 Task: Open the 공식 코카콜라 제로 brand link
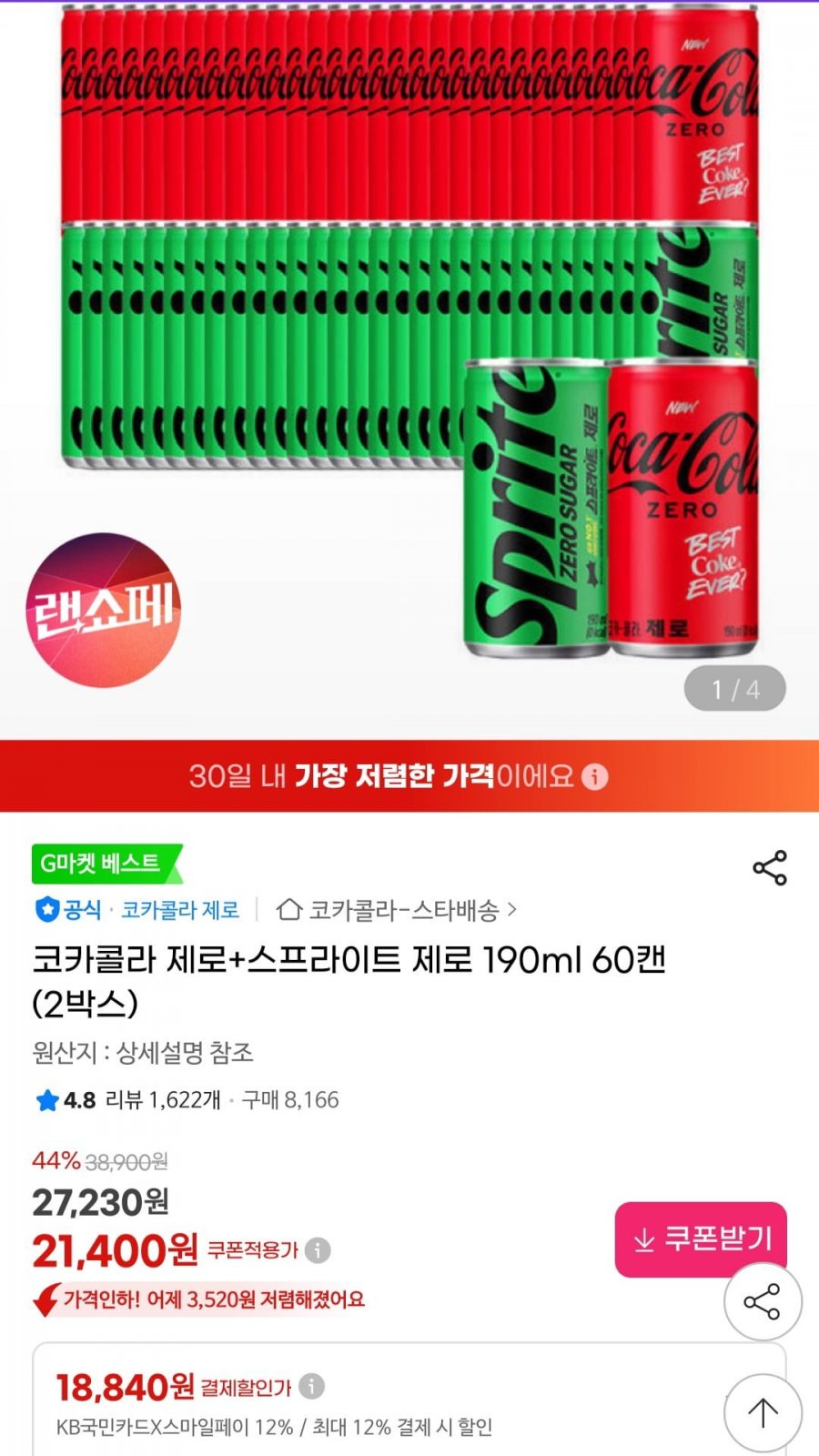click(x=138, y=909)
